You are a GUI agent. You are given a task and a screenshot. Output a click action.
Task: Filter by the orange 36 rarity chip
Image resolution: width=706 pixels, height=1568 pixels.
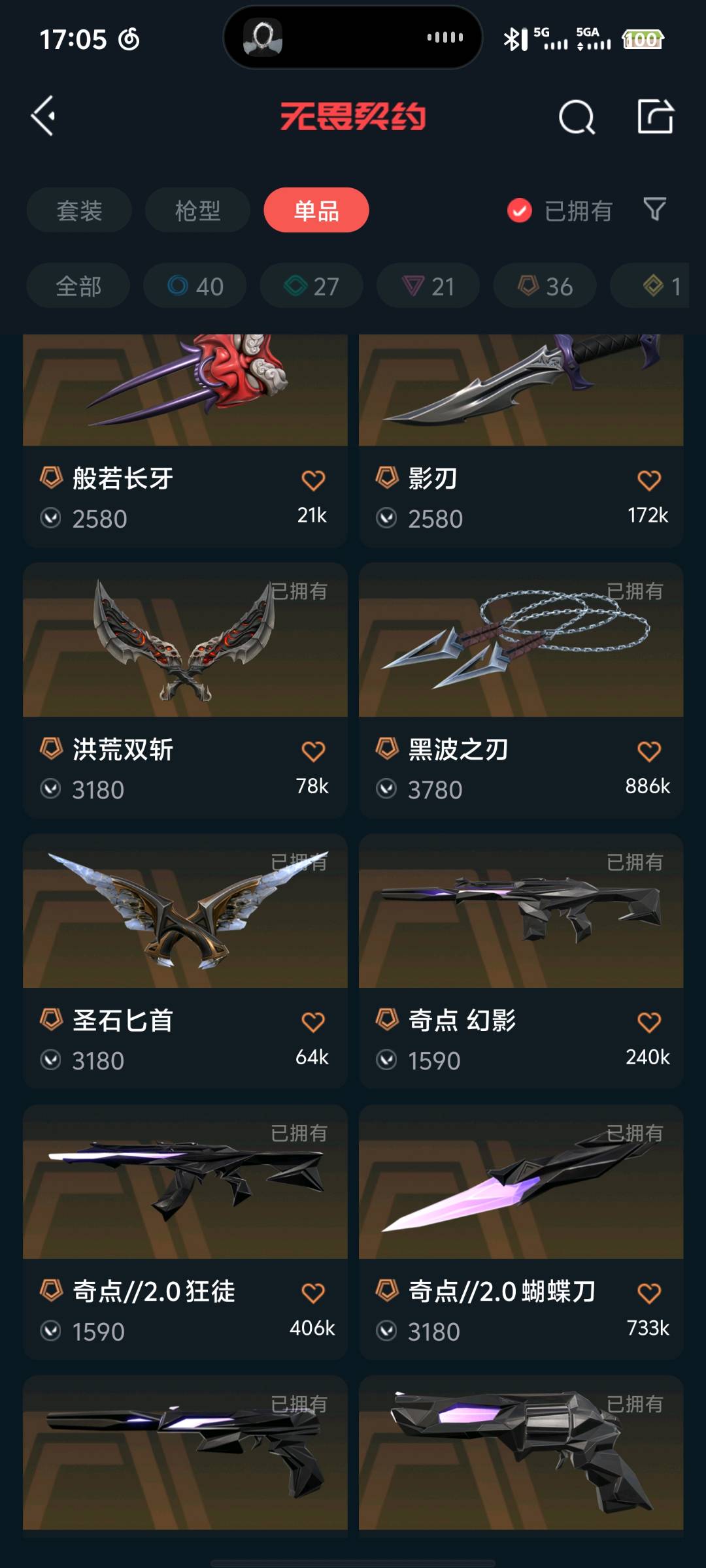(x=545, y=286)
